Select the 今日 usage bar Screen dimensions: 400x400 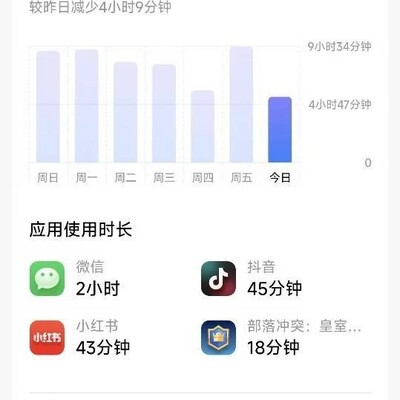click(280, 130)
